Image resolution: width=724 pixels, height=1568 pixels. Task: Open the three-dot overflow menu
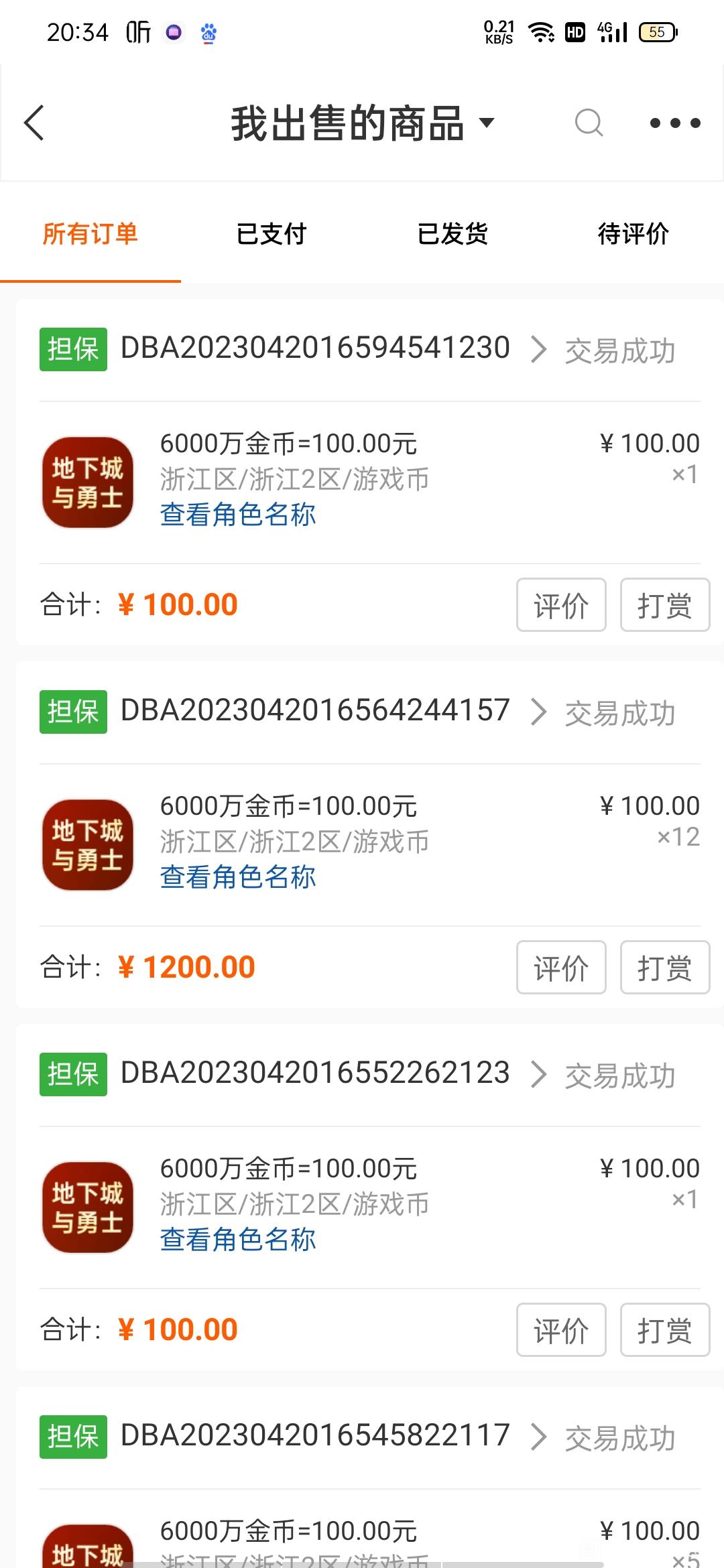[675, 123]
